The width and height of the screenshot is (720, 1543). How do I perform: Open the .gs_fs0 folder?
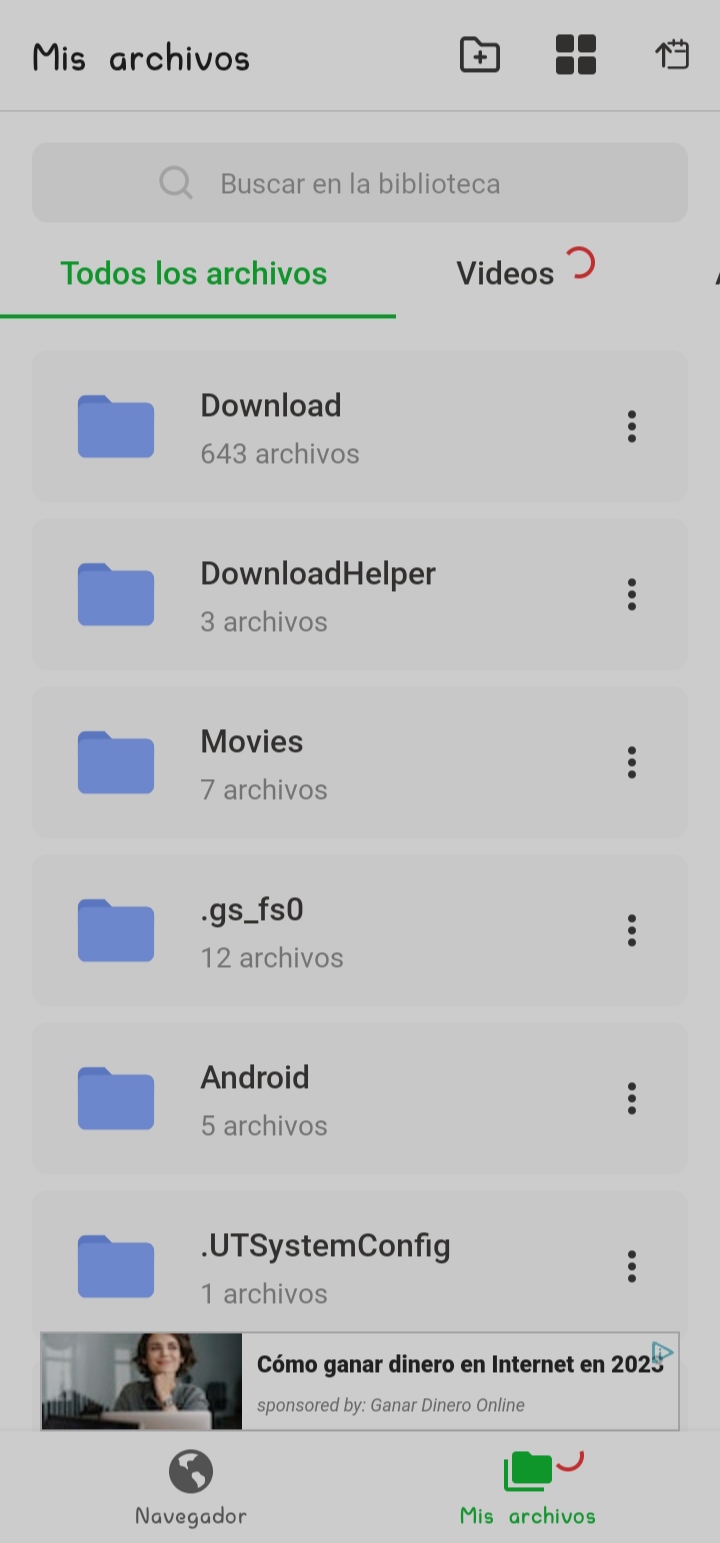[300, 931]
